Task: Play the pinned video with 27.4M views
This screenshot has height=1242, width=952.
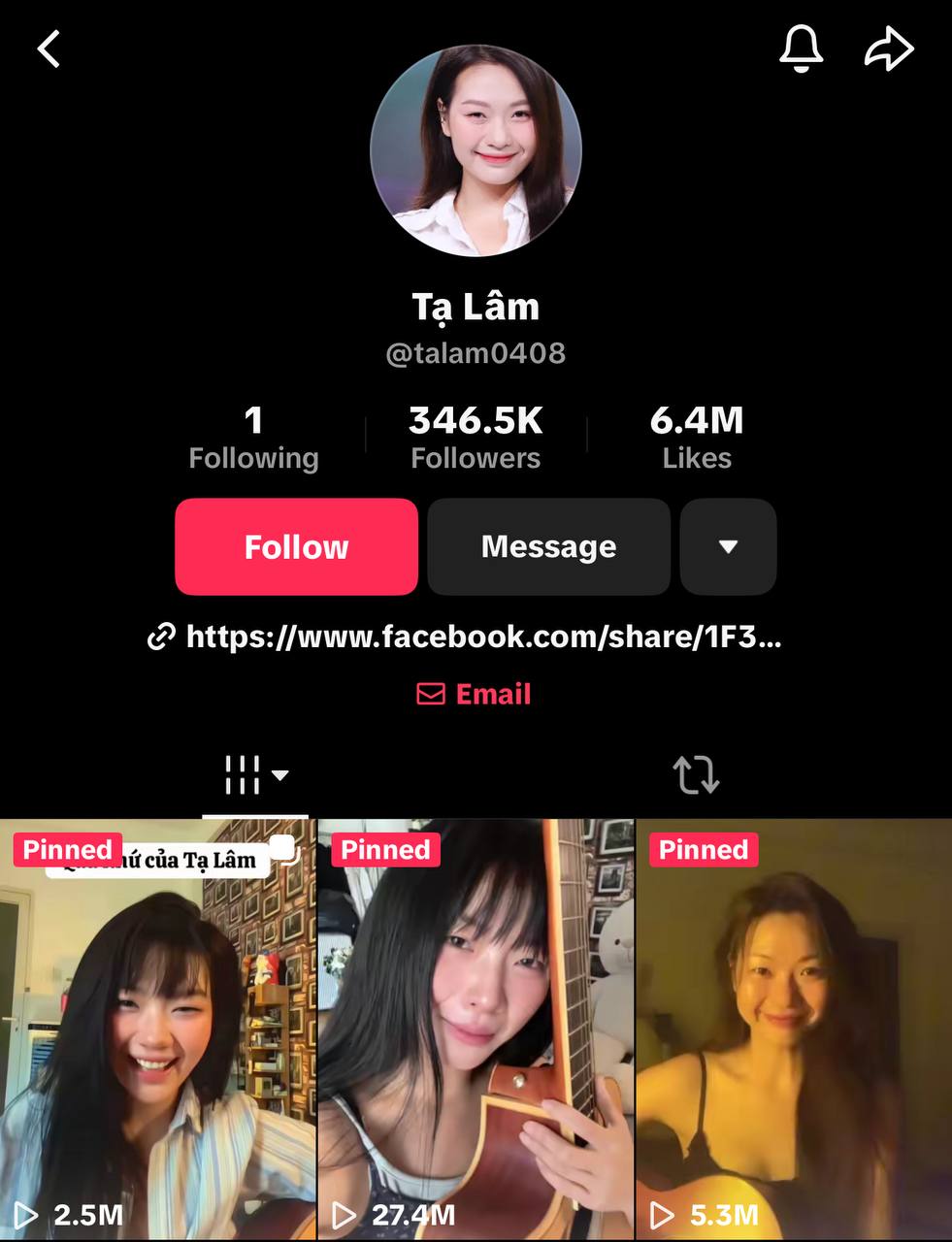Action: (476, 1029)
